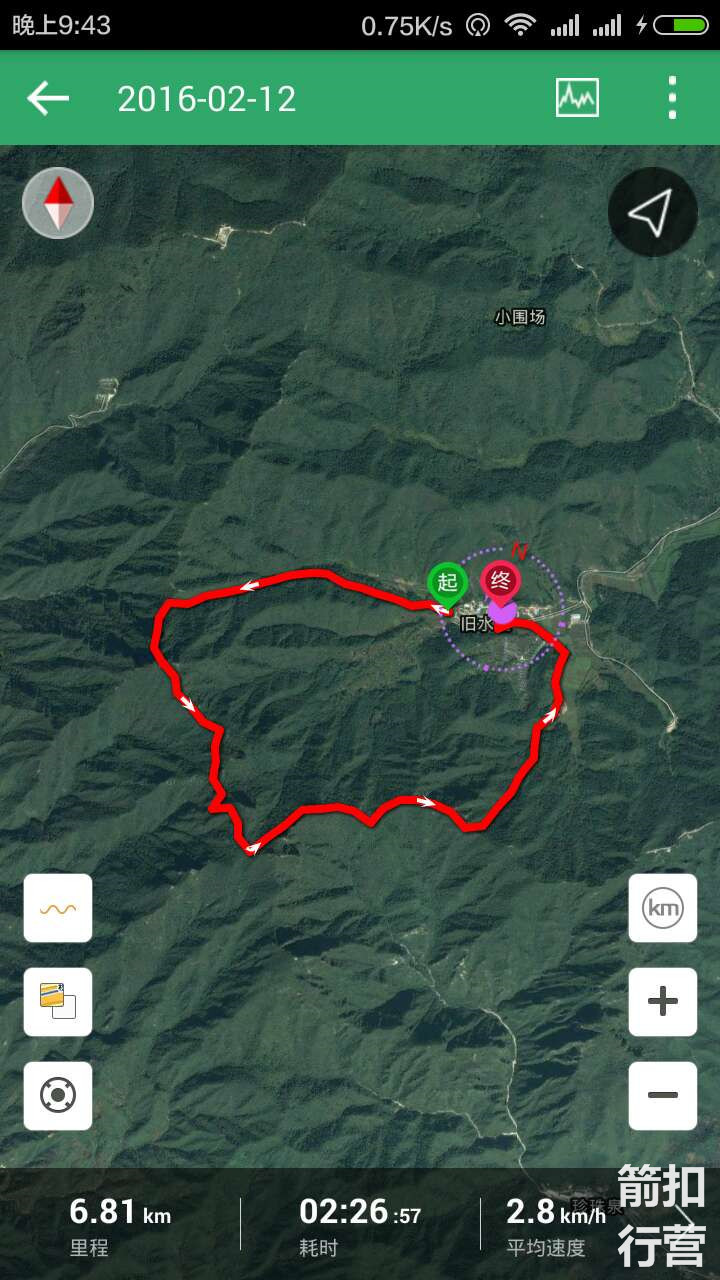720x1280 pixels.
Task: Tap the wavy track line button
Action: (58, 908)
